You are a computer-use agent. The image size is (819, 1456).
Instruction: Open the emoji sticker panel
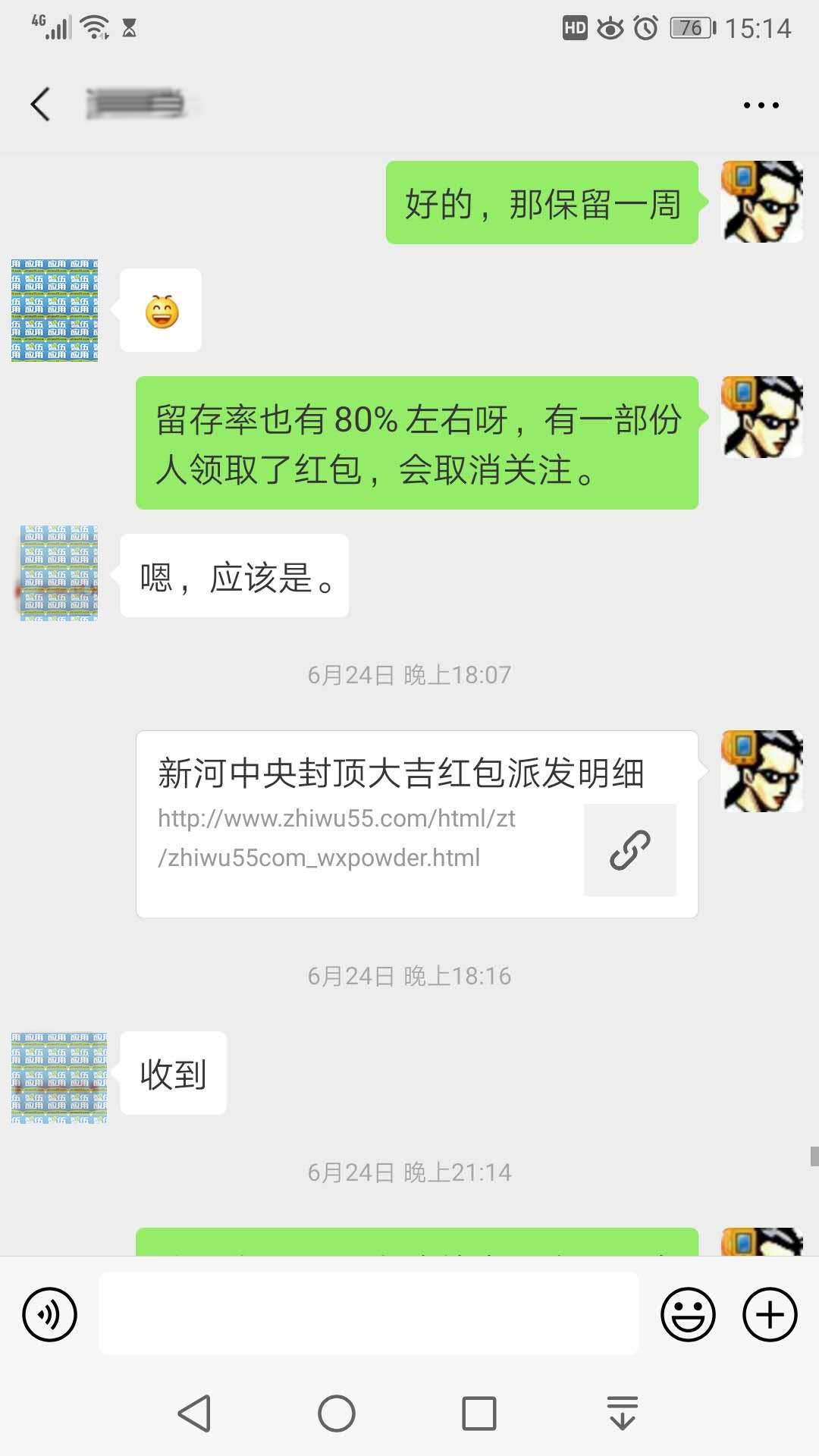688,1314
